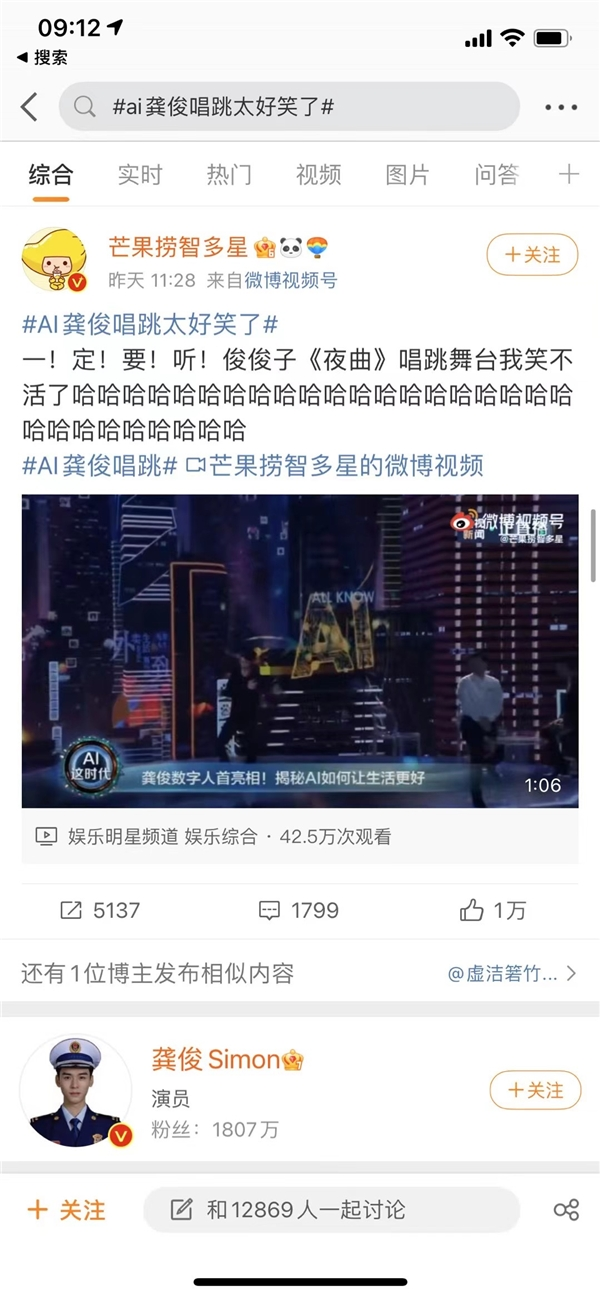Follow 龚俊 Simon with the 关注 button
This screenshot has height=1298, width=600.
coord(534,1090)
